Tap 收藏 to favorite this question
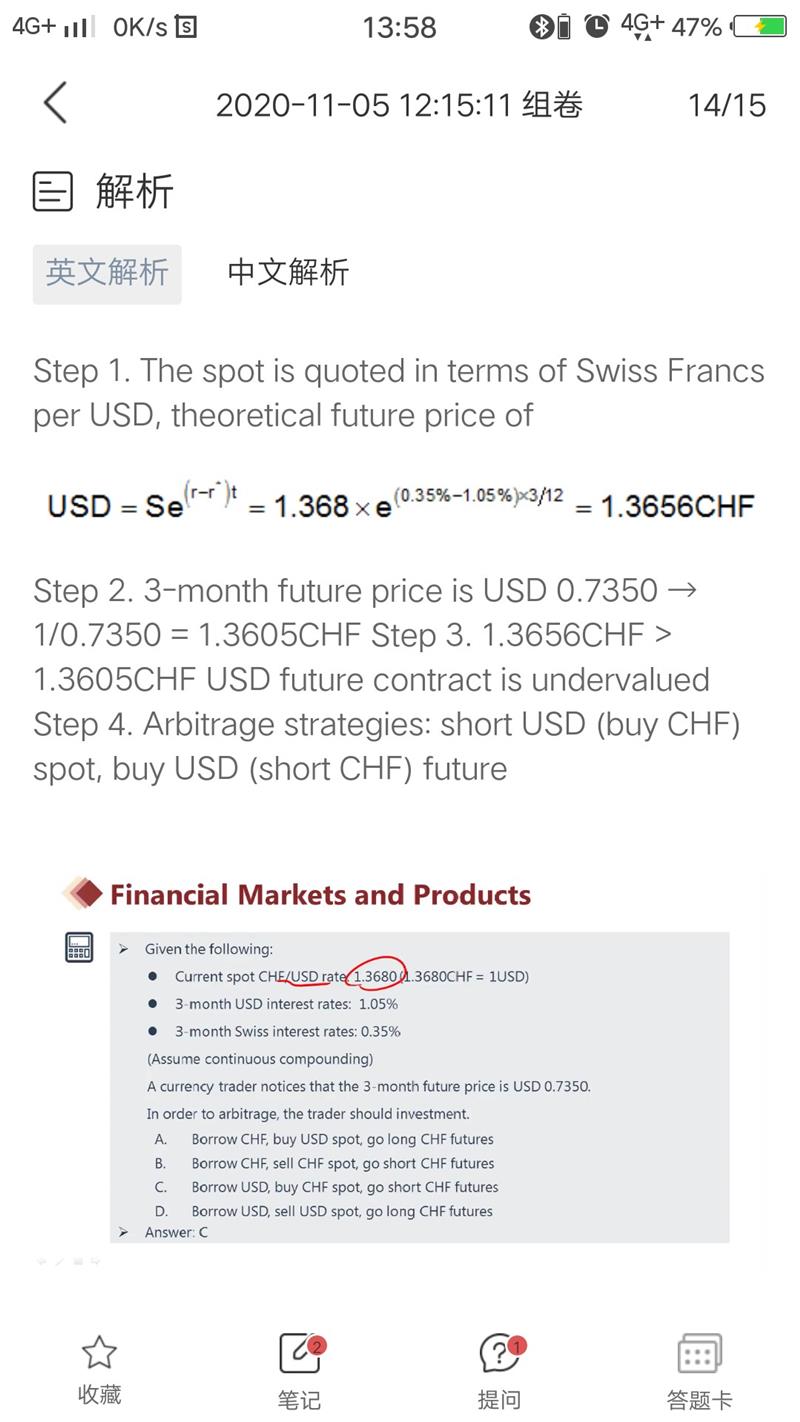800x1422 pixels. pos(99,1371)
